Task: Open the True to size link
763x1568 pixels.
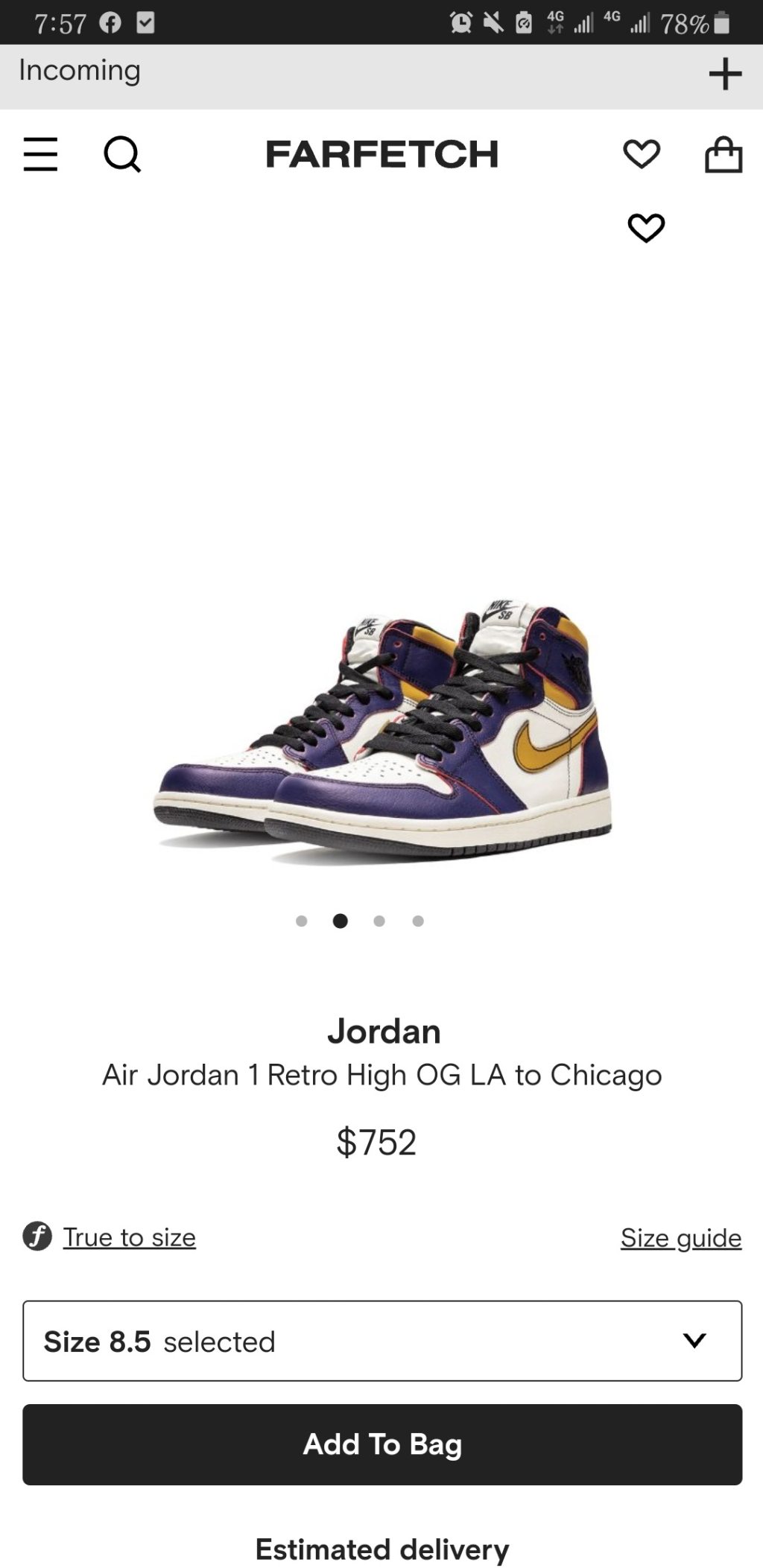Action: (129, 1237)
